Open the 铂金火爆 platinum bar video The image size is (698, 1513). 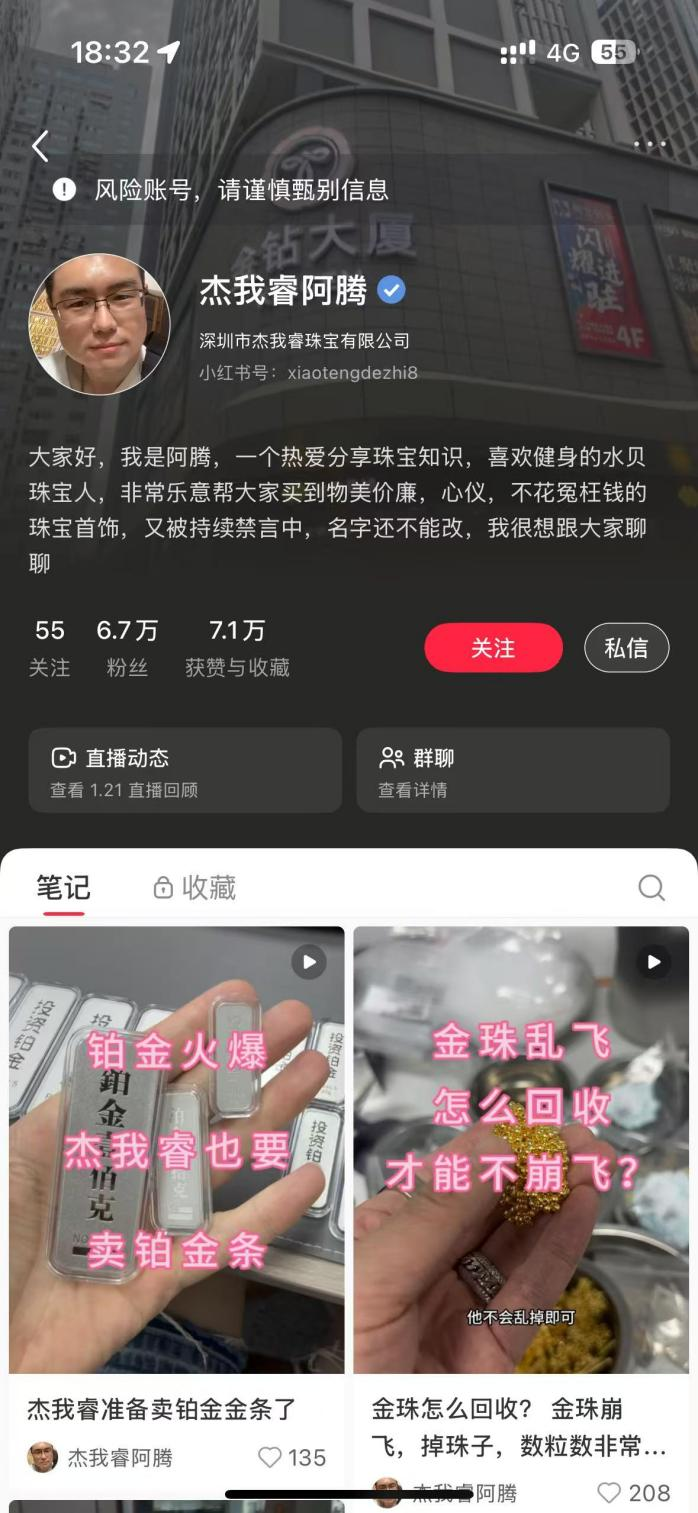177,1150
